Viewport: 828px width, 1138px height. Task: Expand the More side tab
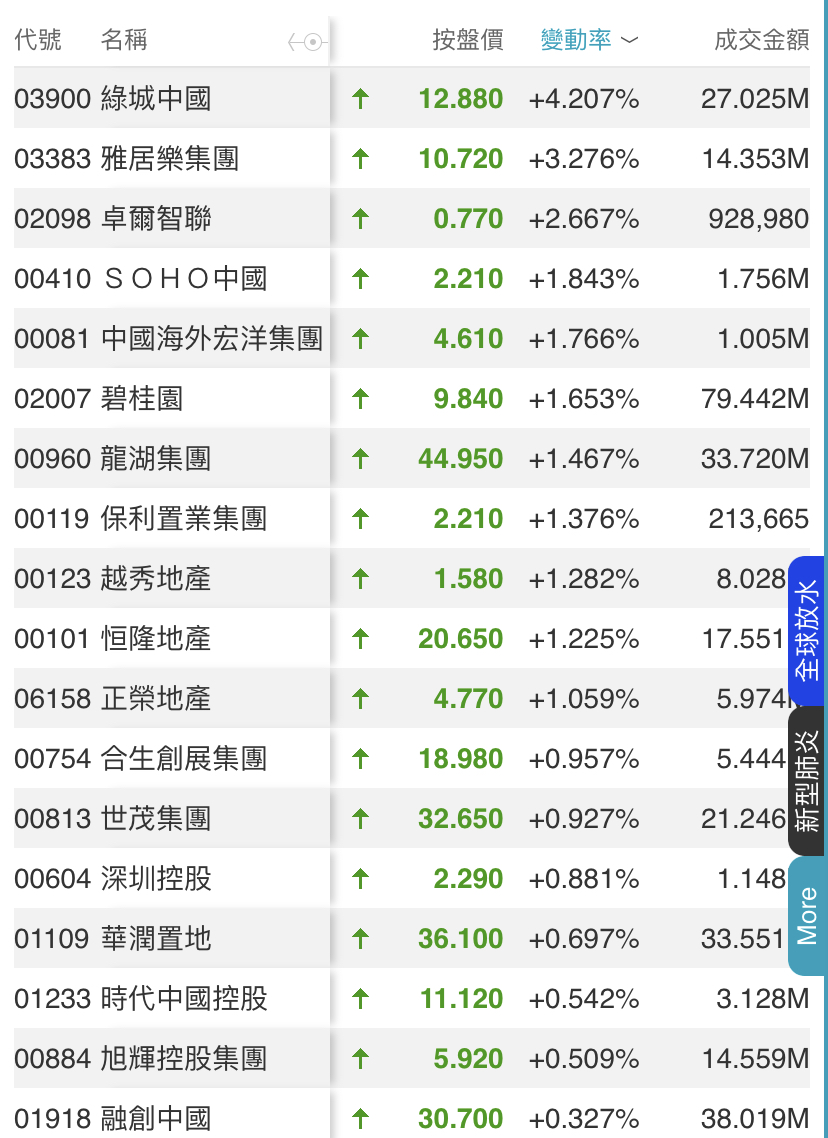(x=807, y=915)
